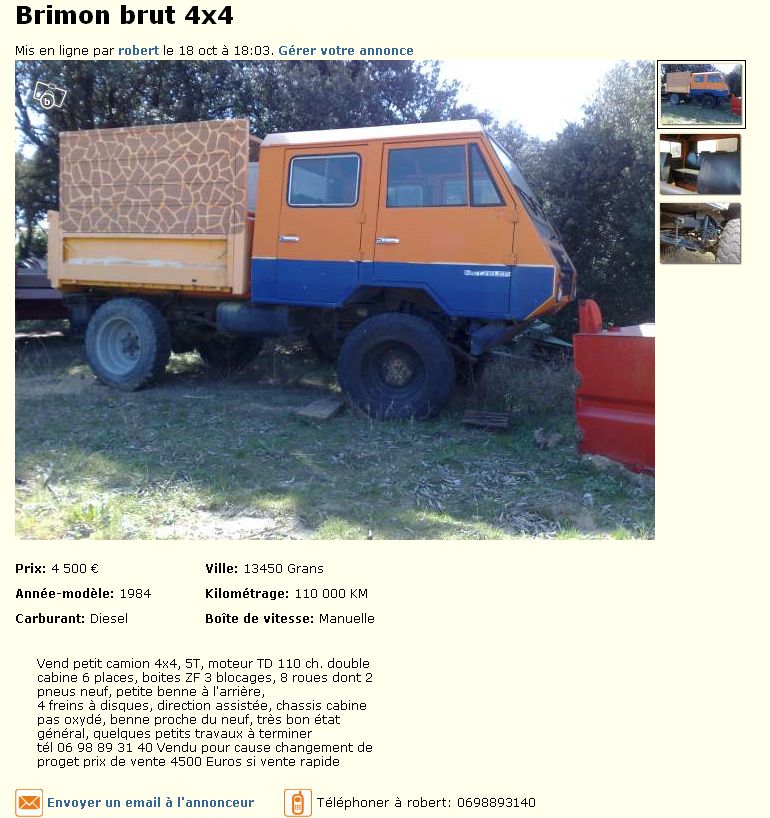Viewport: 770px width, 818px height.
Task: Open the seller profile link robert
Action: click(x=138, y=50)
